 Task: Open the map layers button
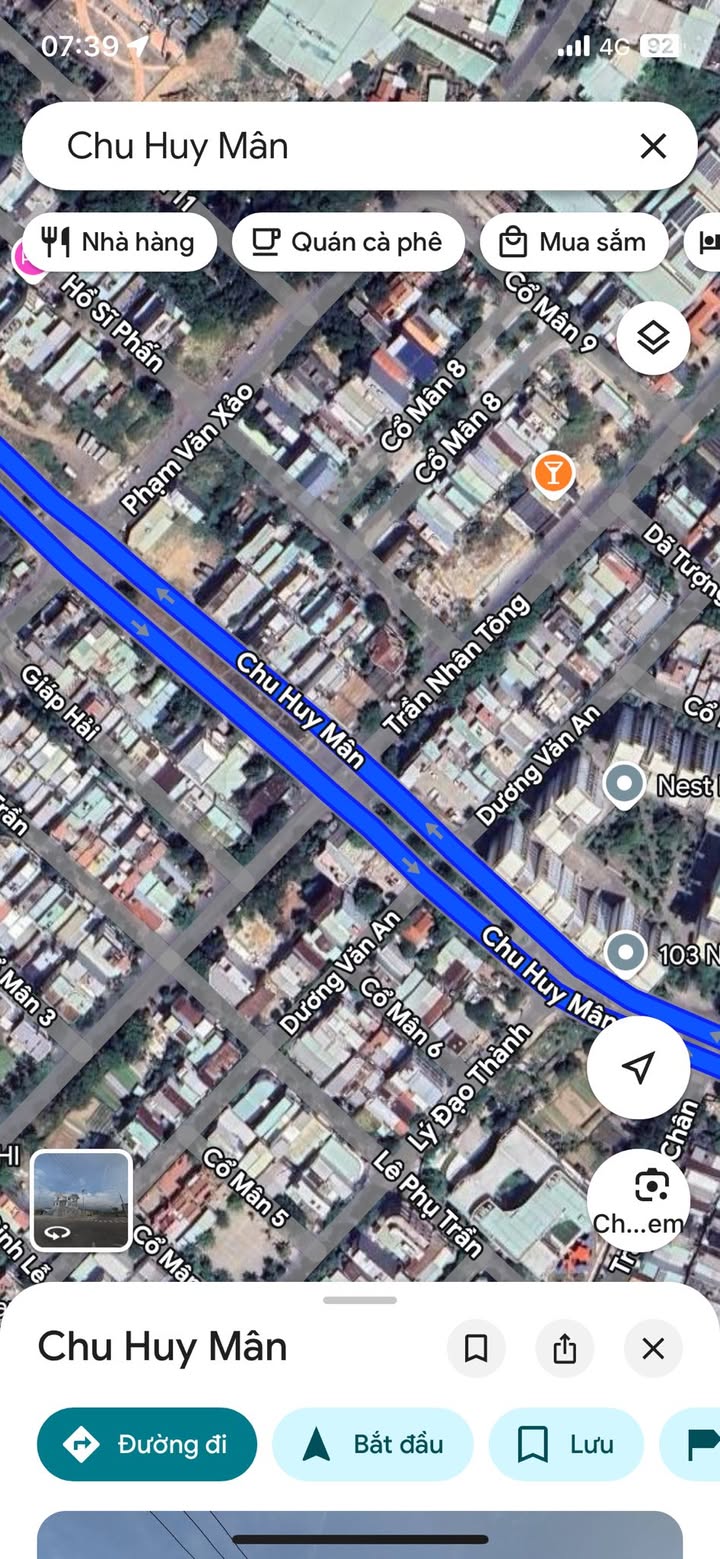click(653, 338)
